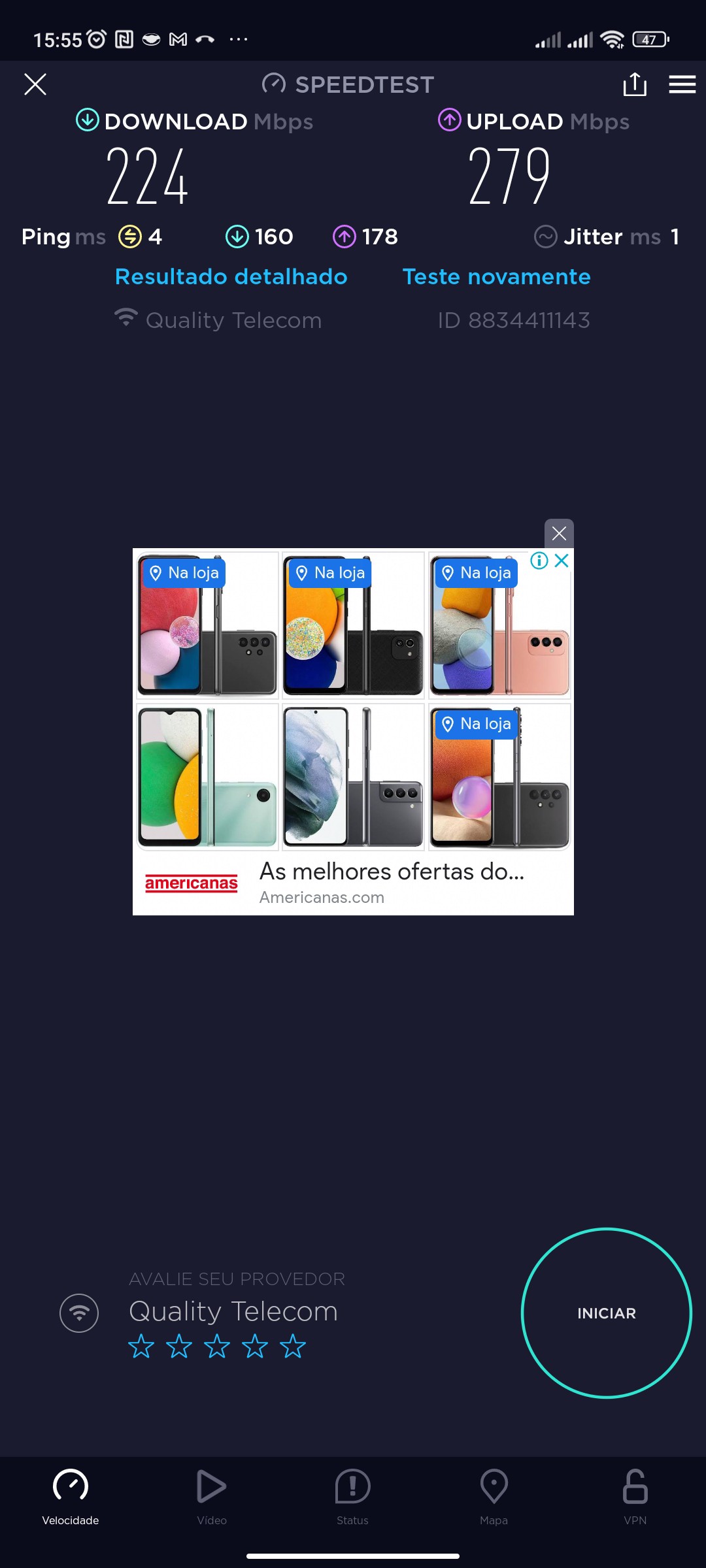Tap Teste novamente to retest

tap(496, 276)
